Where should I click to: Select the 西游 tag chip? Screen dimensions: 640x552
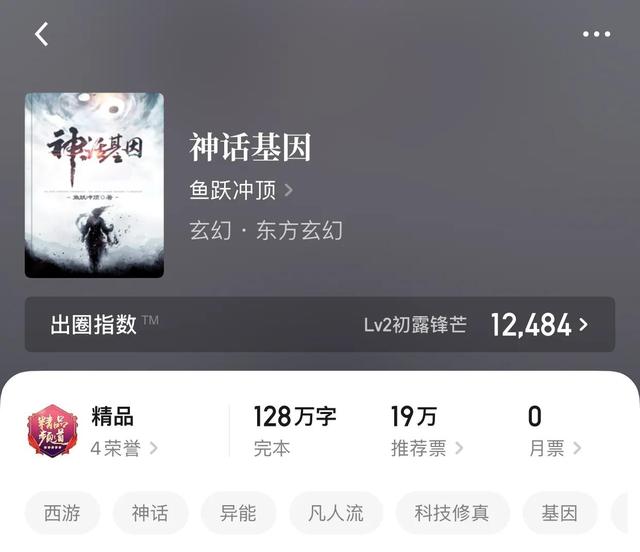coord(62,513)
